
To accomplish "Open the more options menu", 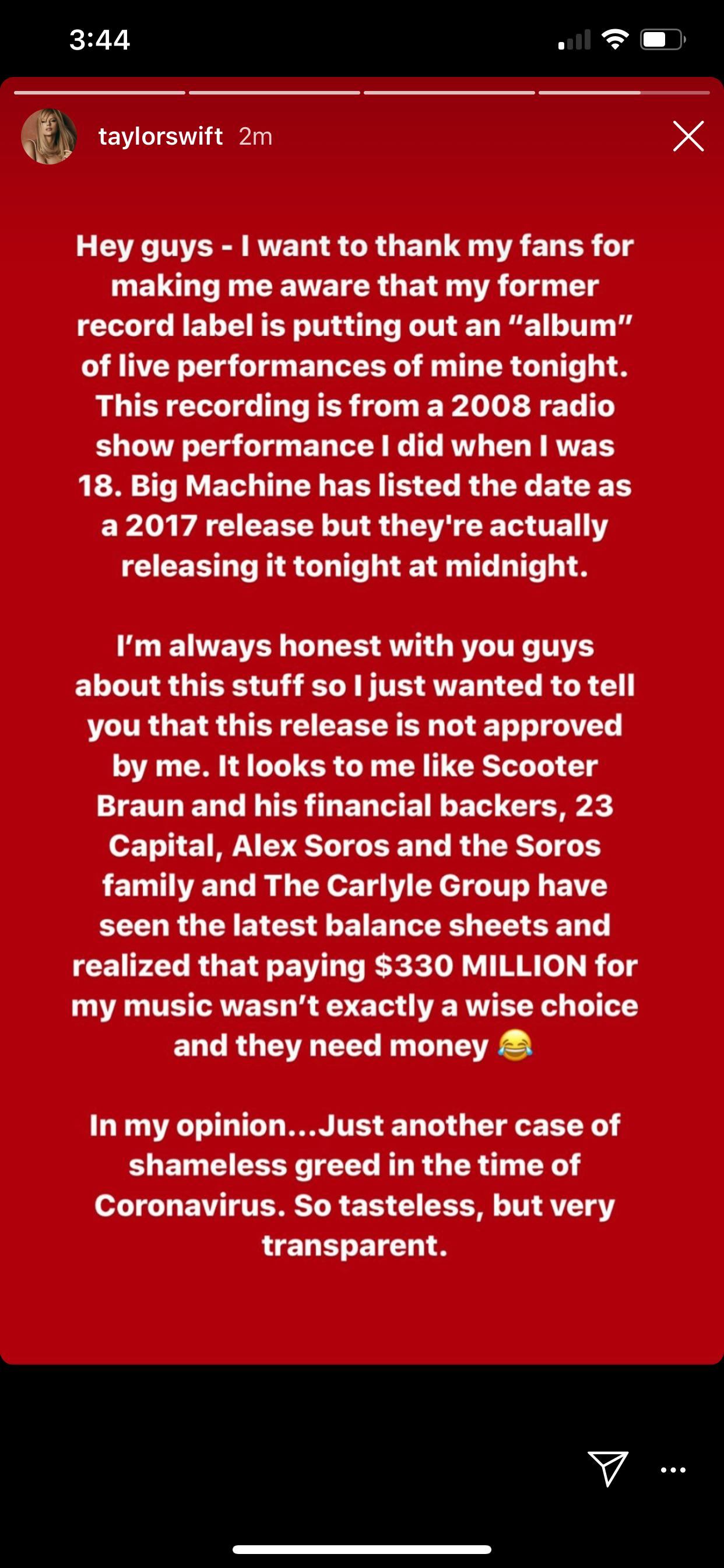I will pyautogui.click(x=673, y=1470).
